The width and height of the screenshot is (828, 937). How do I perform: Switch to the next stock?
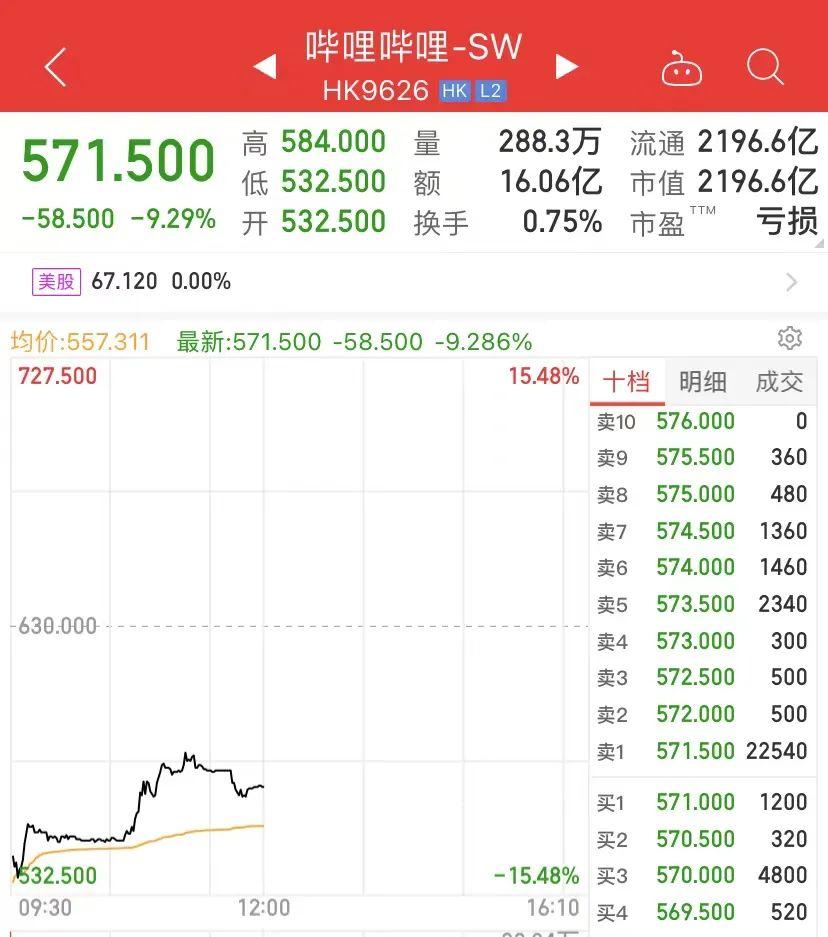[567, 67]
